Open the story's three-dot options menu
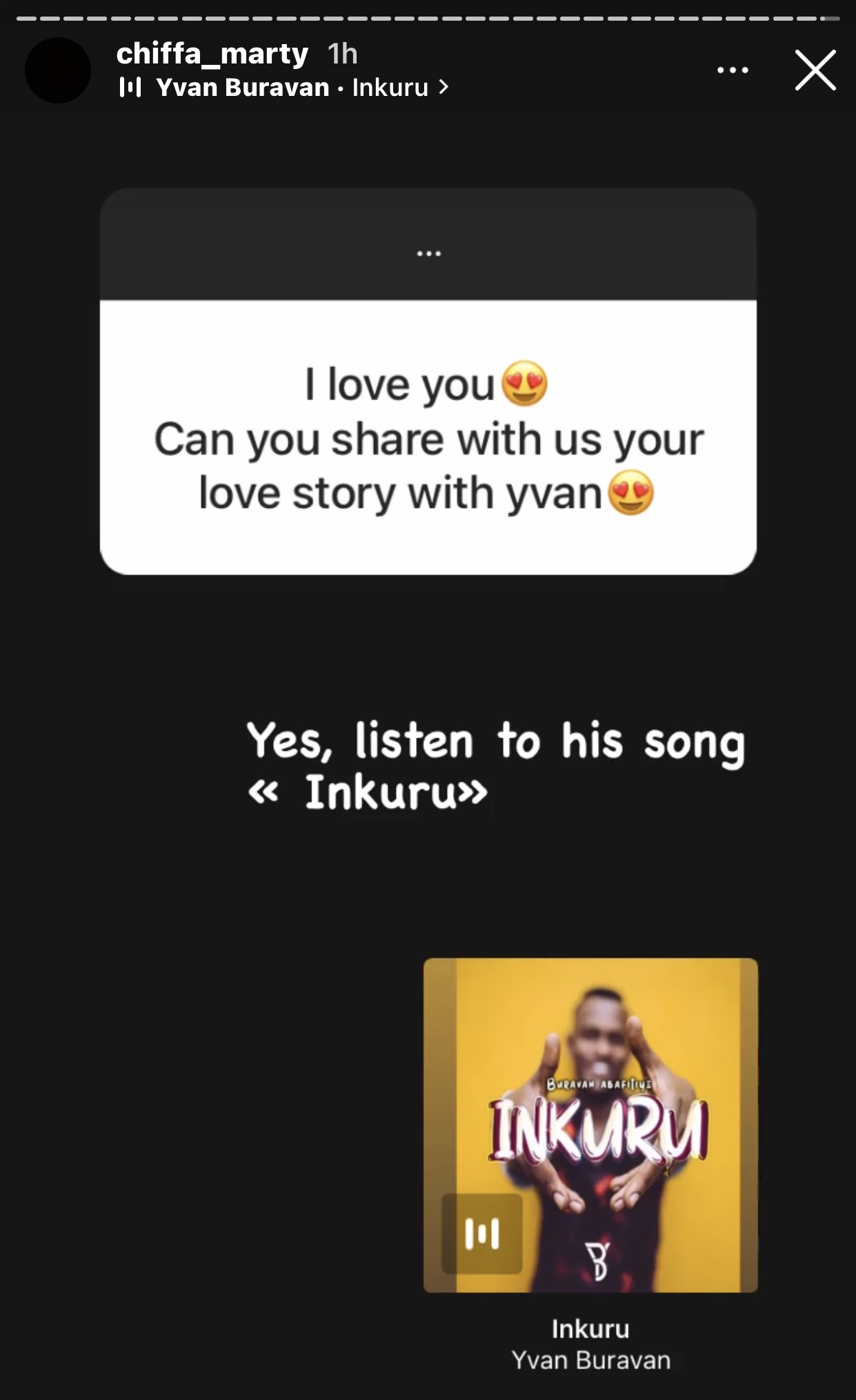The height and width of the screenshot is (1400, 856). point(733,70)
